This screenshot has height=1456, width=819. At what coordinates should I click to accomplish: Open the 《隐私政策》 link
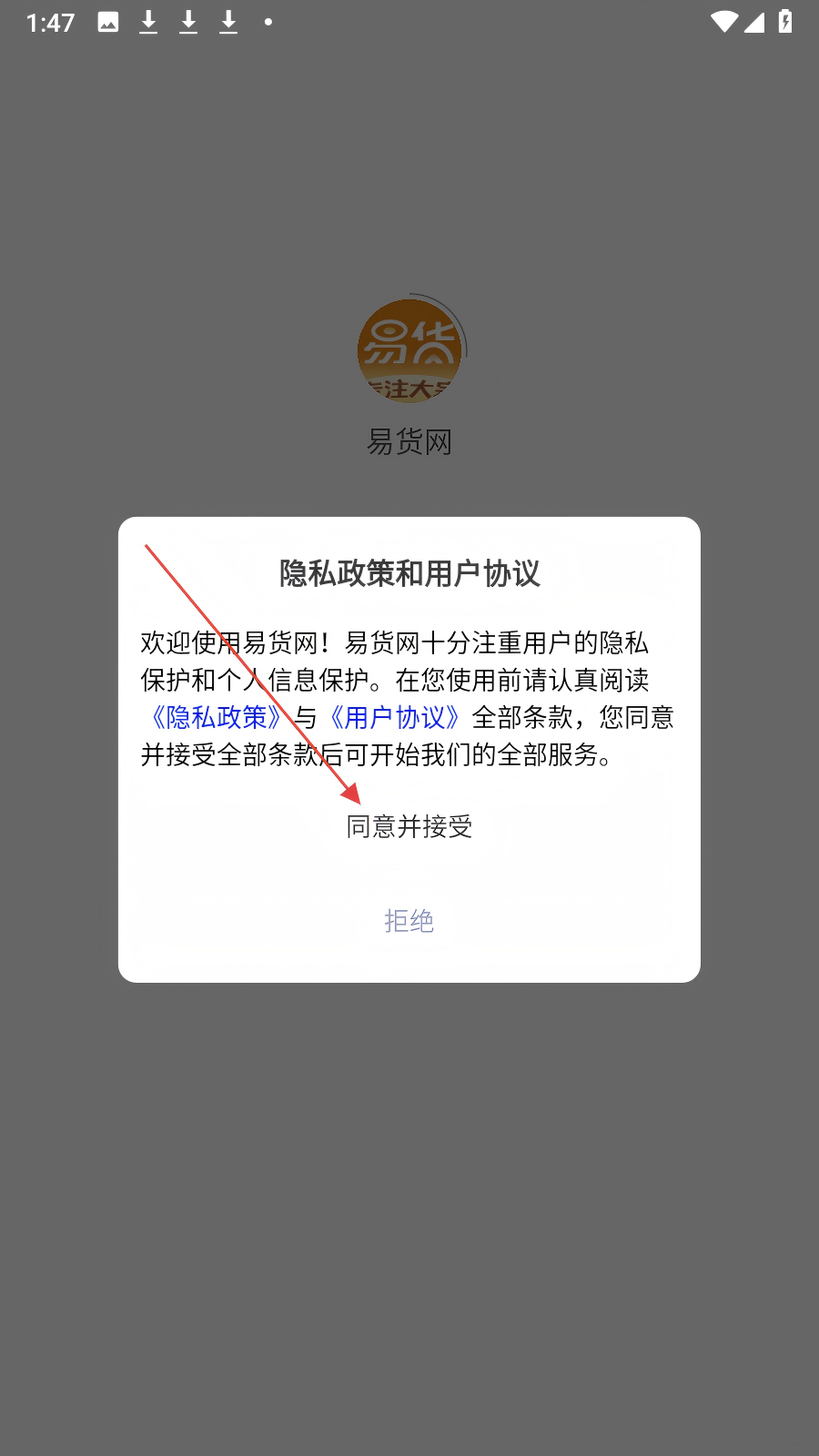(215, 718)
